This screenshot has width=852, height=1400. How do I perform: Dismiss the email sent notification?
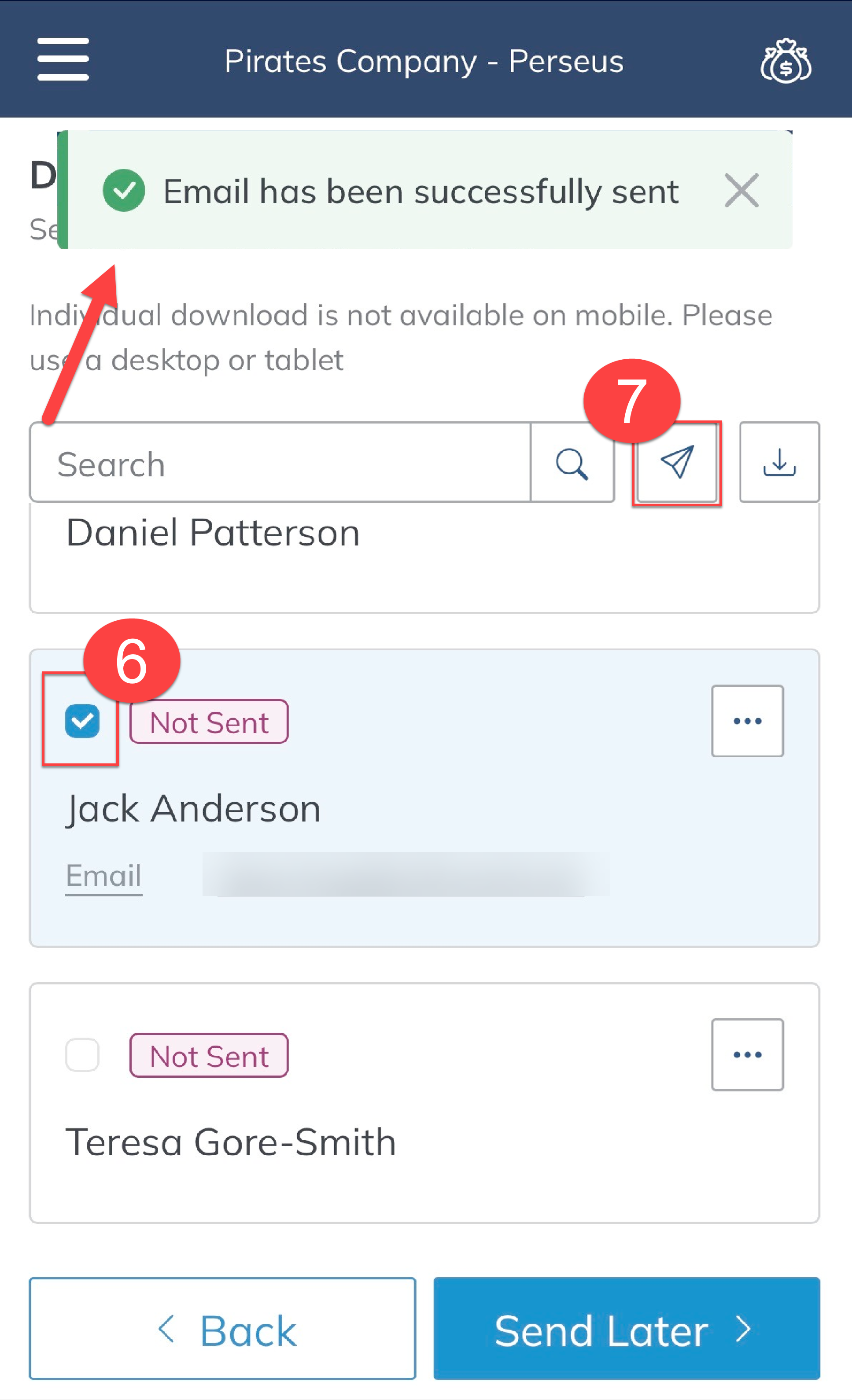(x=741, y=191)
